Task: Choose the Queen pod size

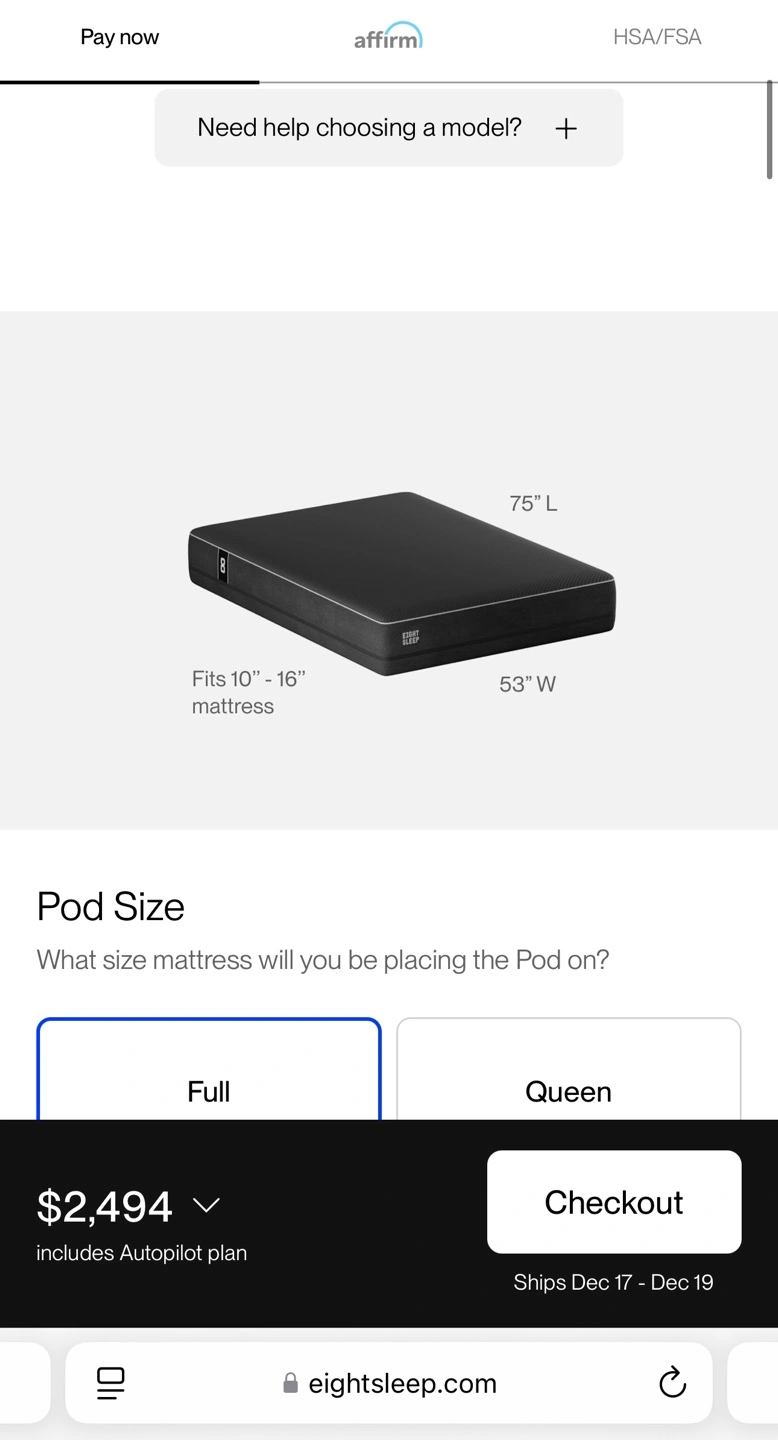Action: 569,1070
